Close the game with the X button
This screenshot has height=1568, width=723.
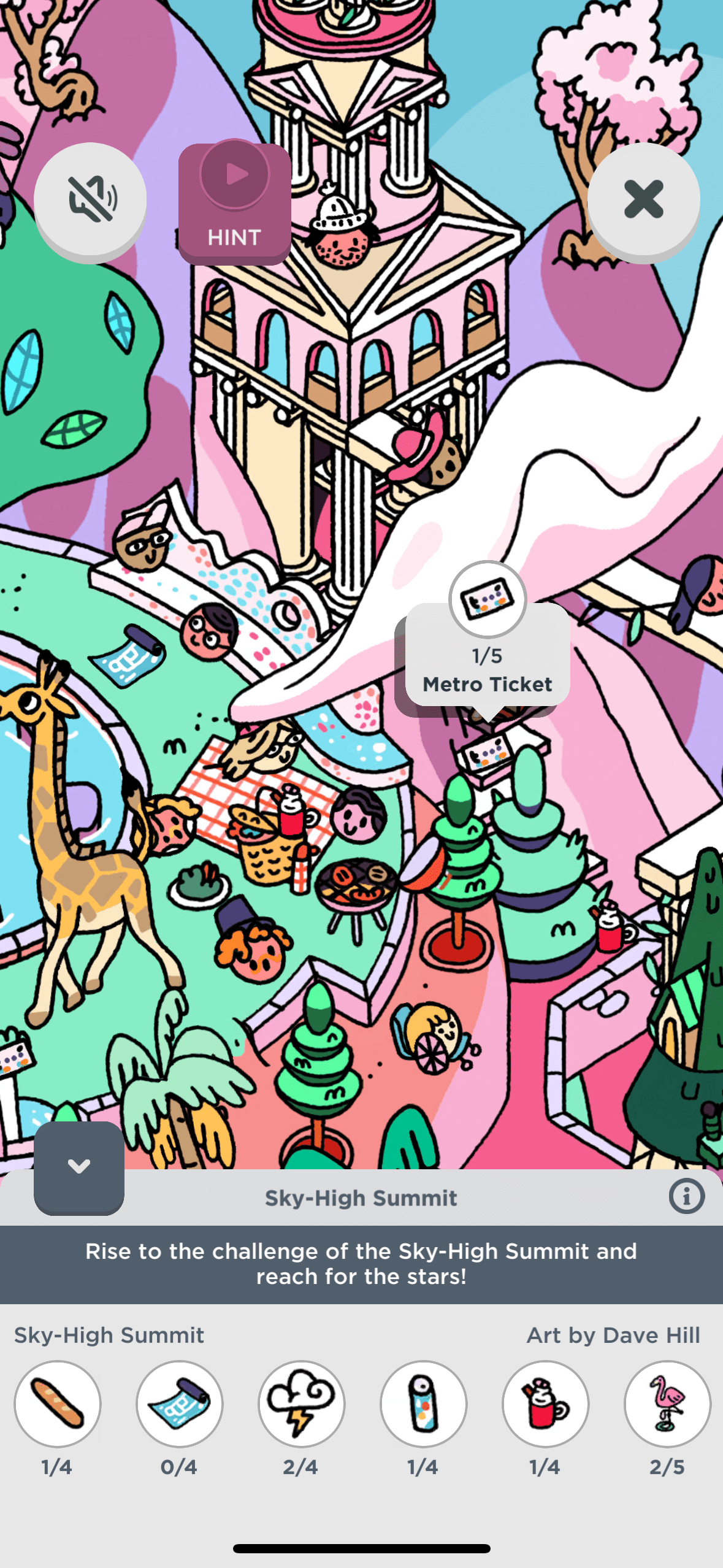643,199
